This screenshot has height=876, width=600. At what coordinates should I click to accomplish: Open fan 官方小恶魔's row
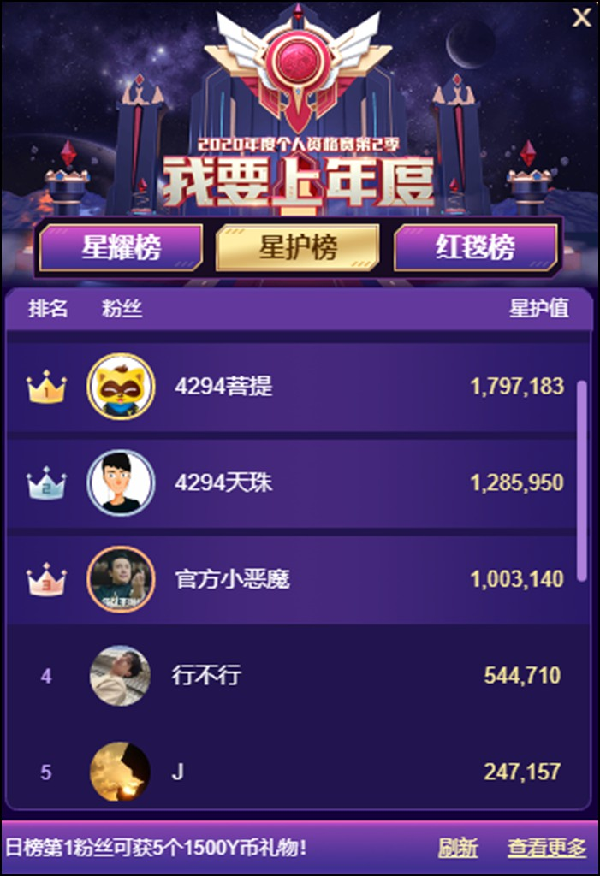(231, 579)
